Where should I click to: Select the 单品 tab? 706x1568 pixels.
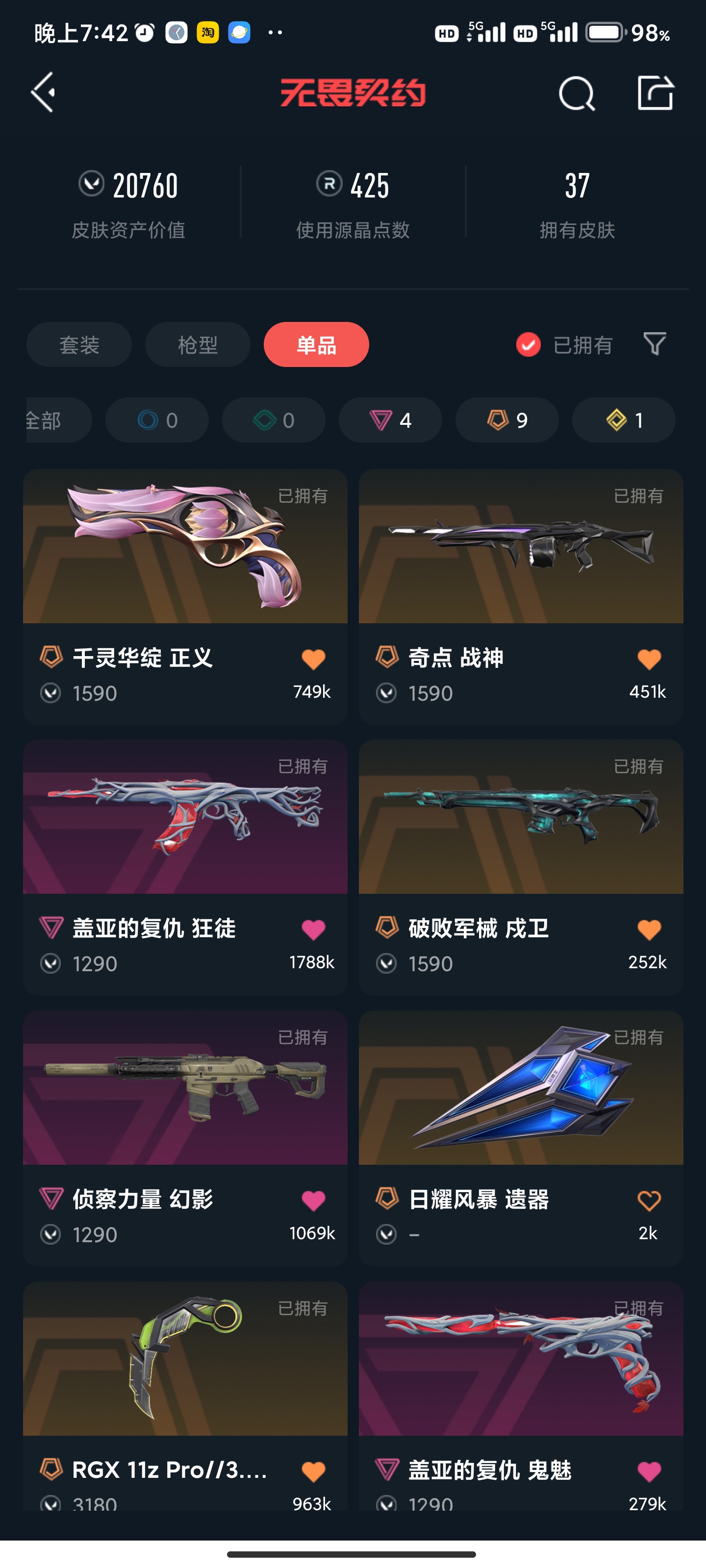click(316, 345)
